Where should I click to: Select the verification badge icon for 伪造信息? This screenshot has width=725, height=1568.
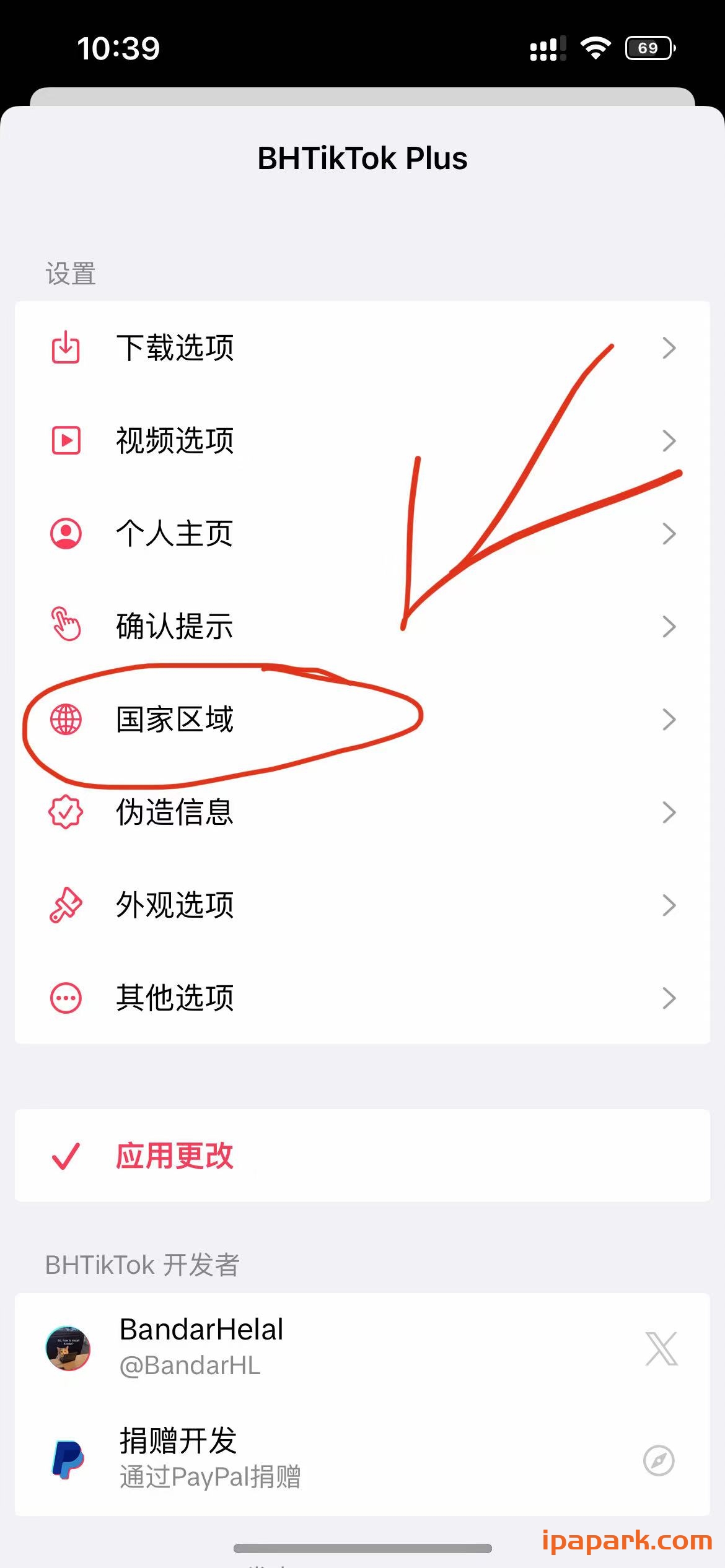(x=66, y=812)
